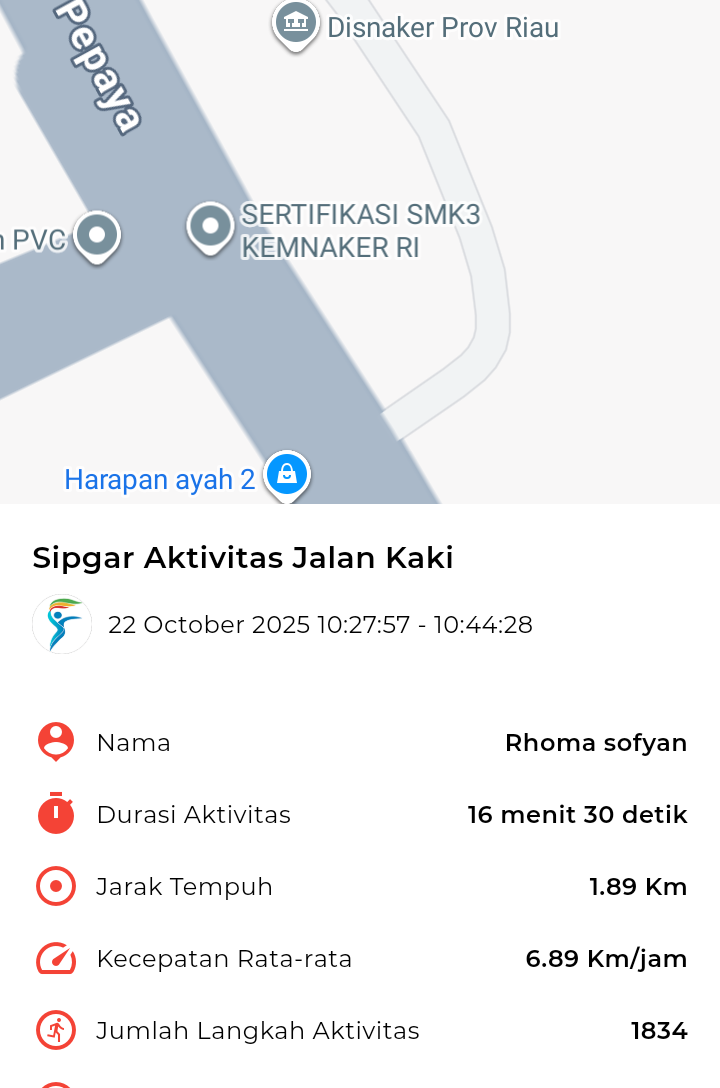
Task: Select the Harapan ayah 2 shop marker
Action: (x=286, y=475)
